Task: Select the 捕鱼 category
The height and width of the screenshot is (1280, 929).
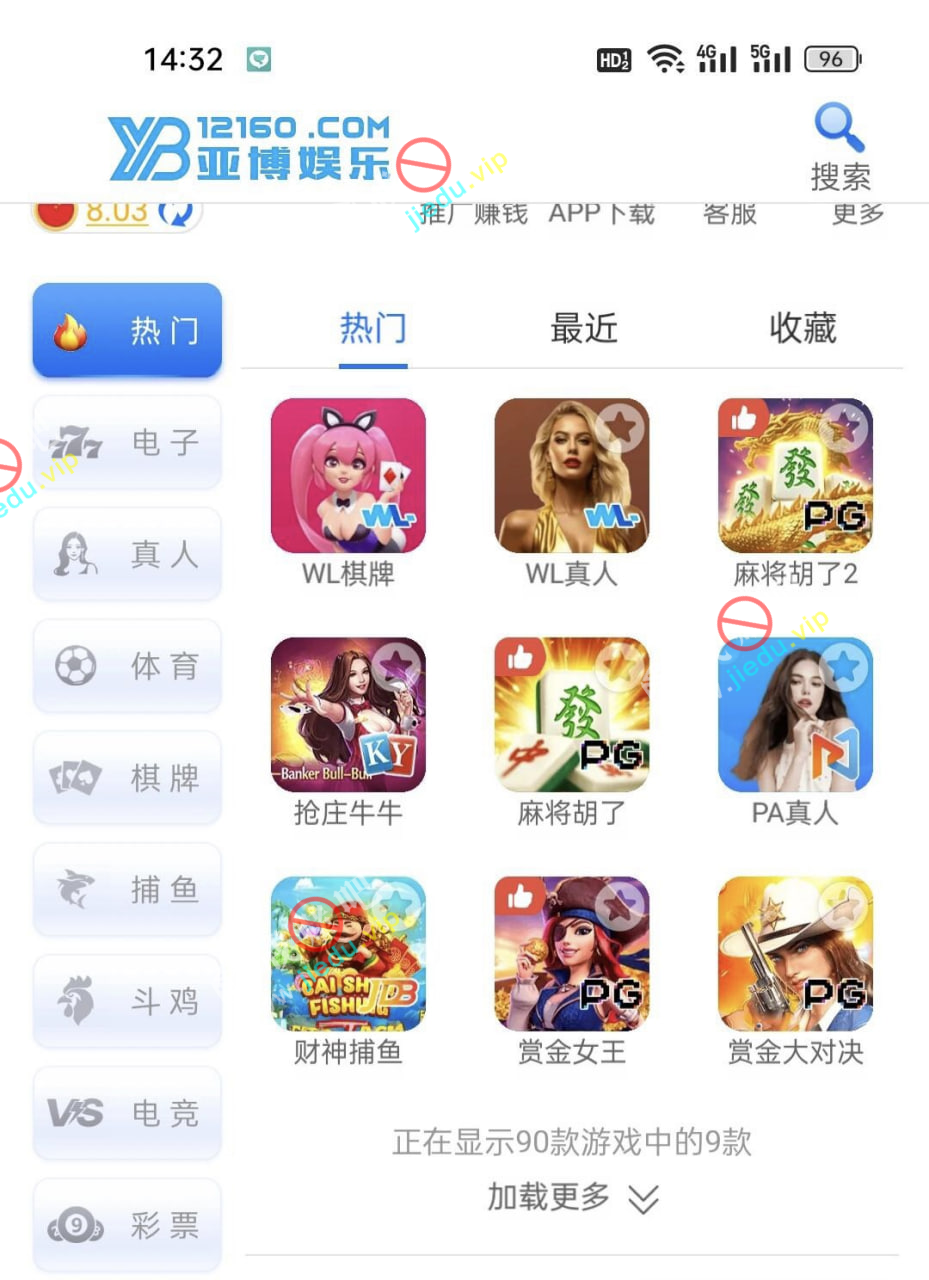Action: pyautogui.click(x=127, y=890)
